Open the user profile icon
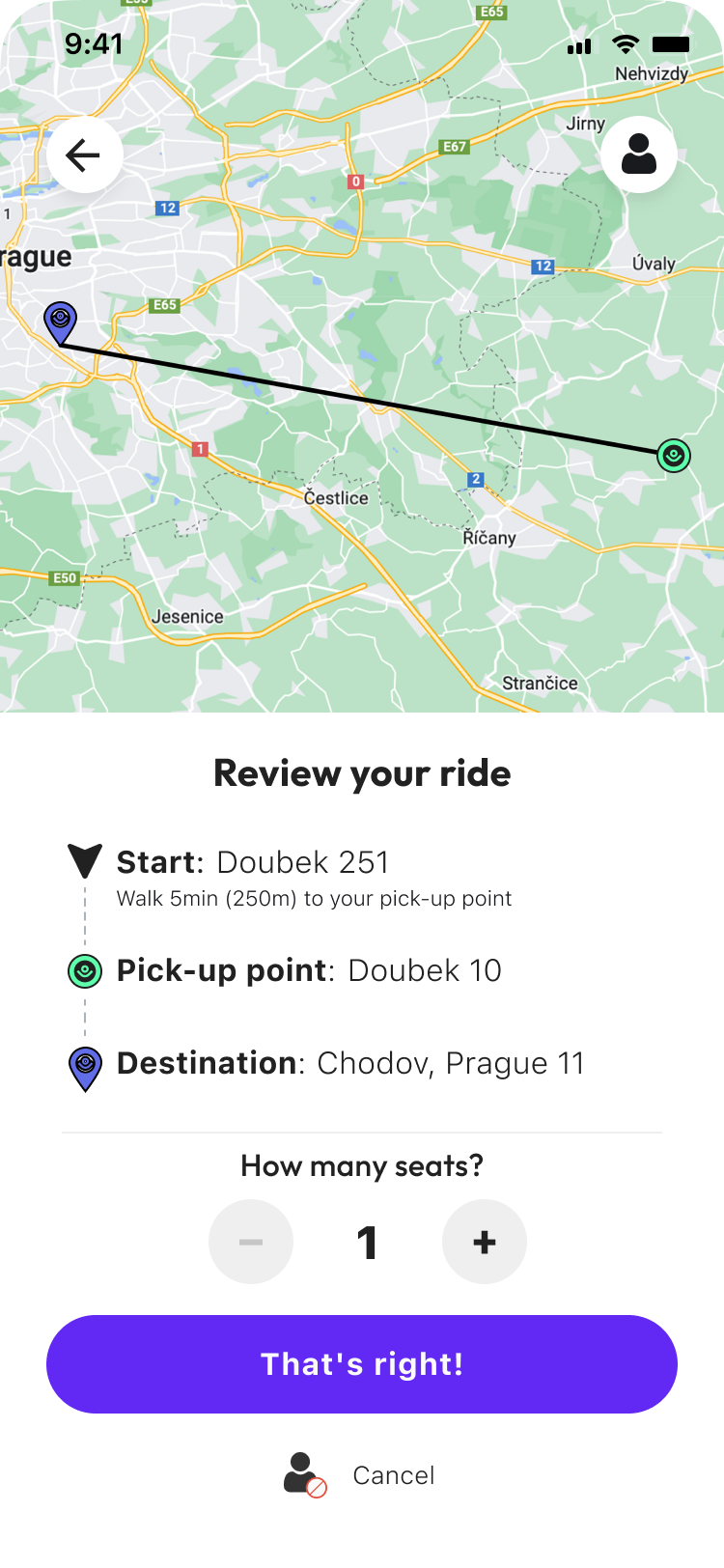The height and width of the screenshot is (1568, 724). coord(638,154)
